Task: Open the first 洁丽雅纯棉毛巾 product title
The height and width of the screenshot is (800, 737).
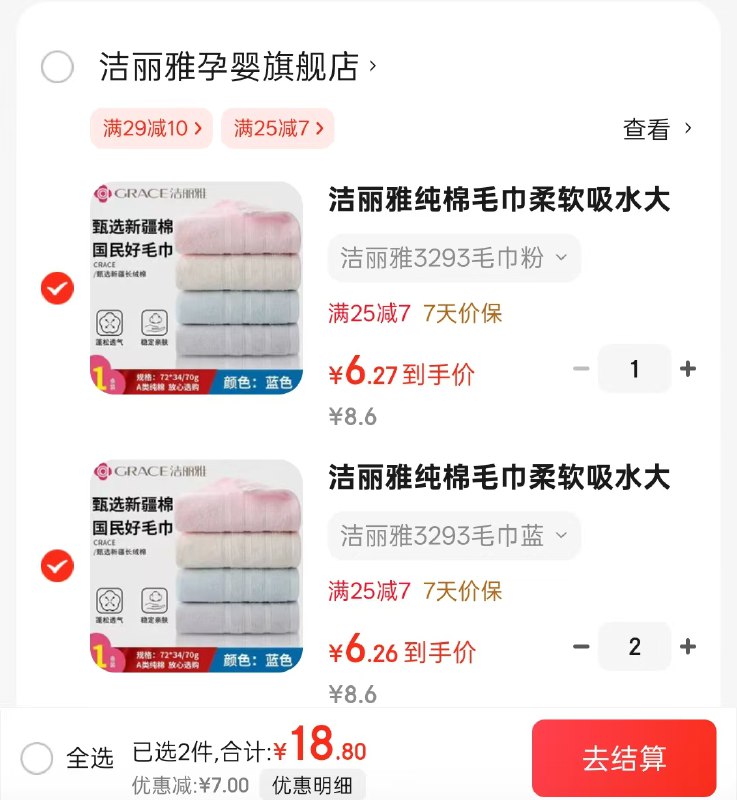Action: (x=498, y=200)
